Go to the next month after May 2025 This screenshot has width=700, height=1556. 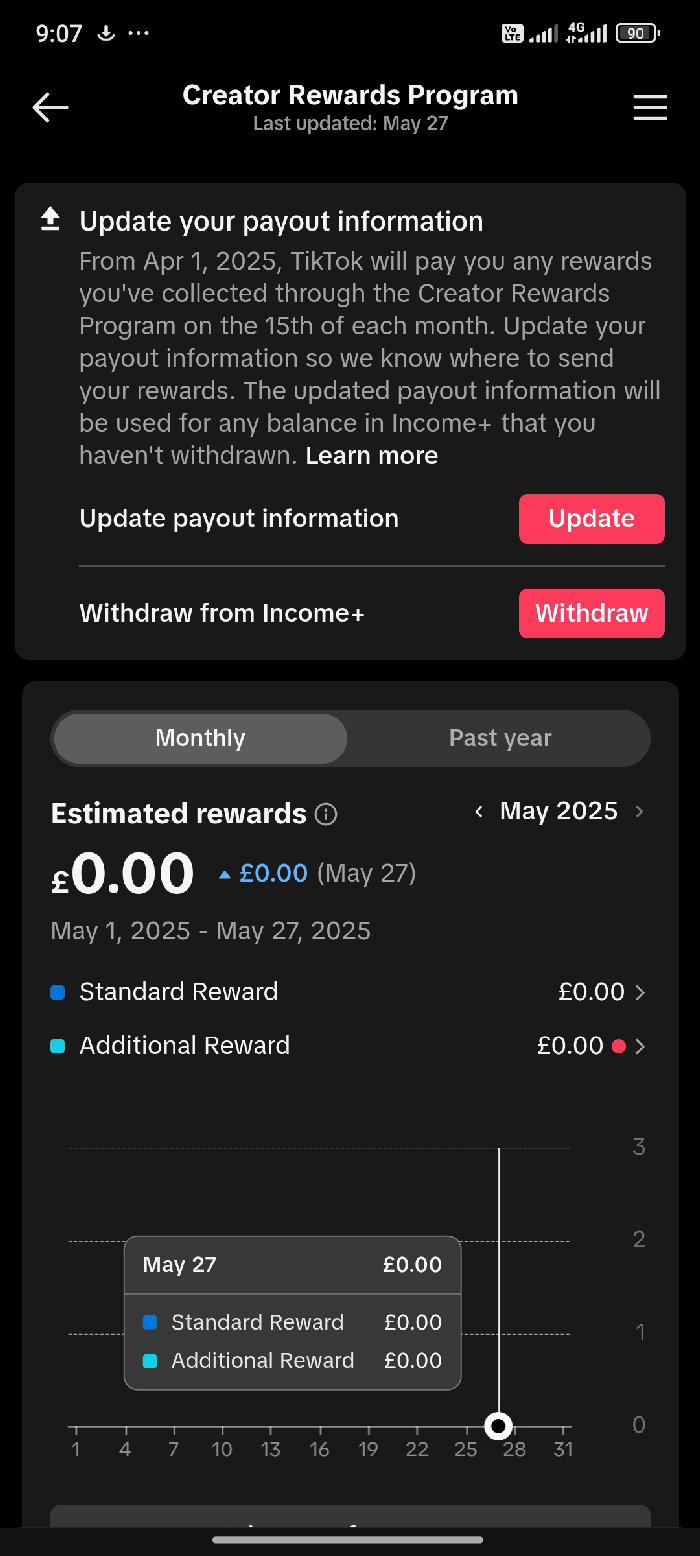pos(639,812)
